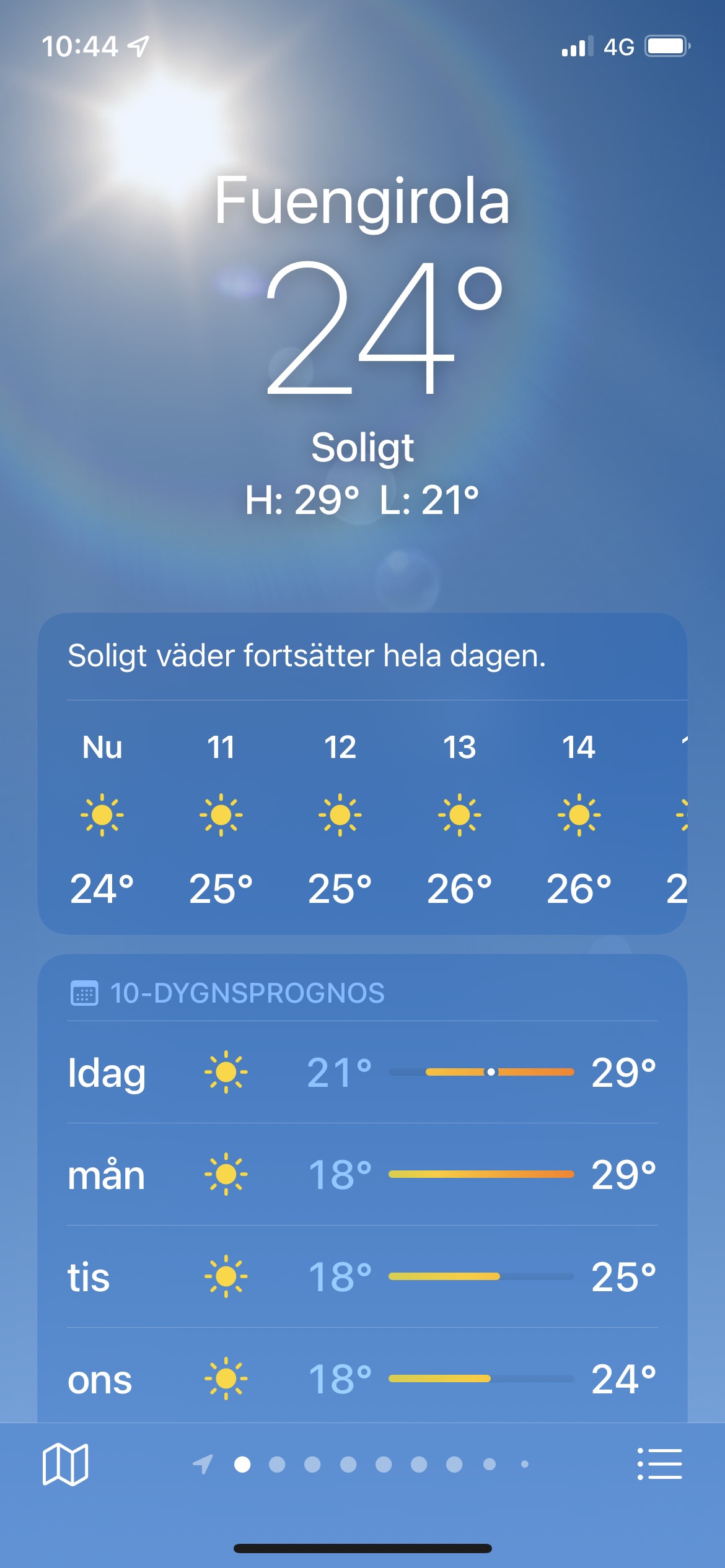The image size is (725, 1568).
Task: Open the saved locations list
Action: coord(659,1464)
